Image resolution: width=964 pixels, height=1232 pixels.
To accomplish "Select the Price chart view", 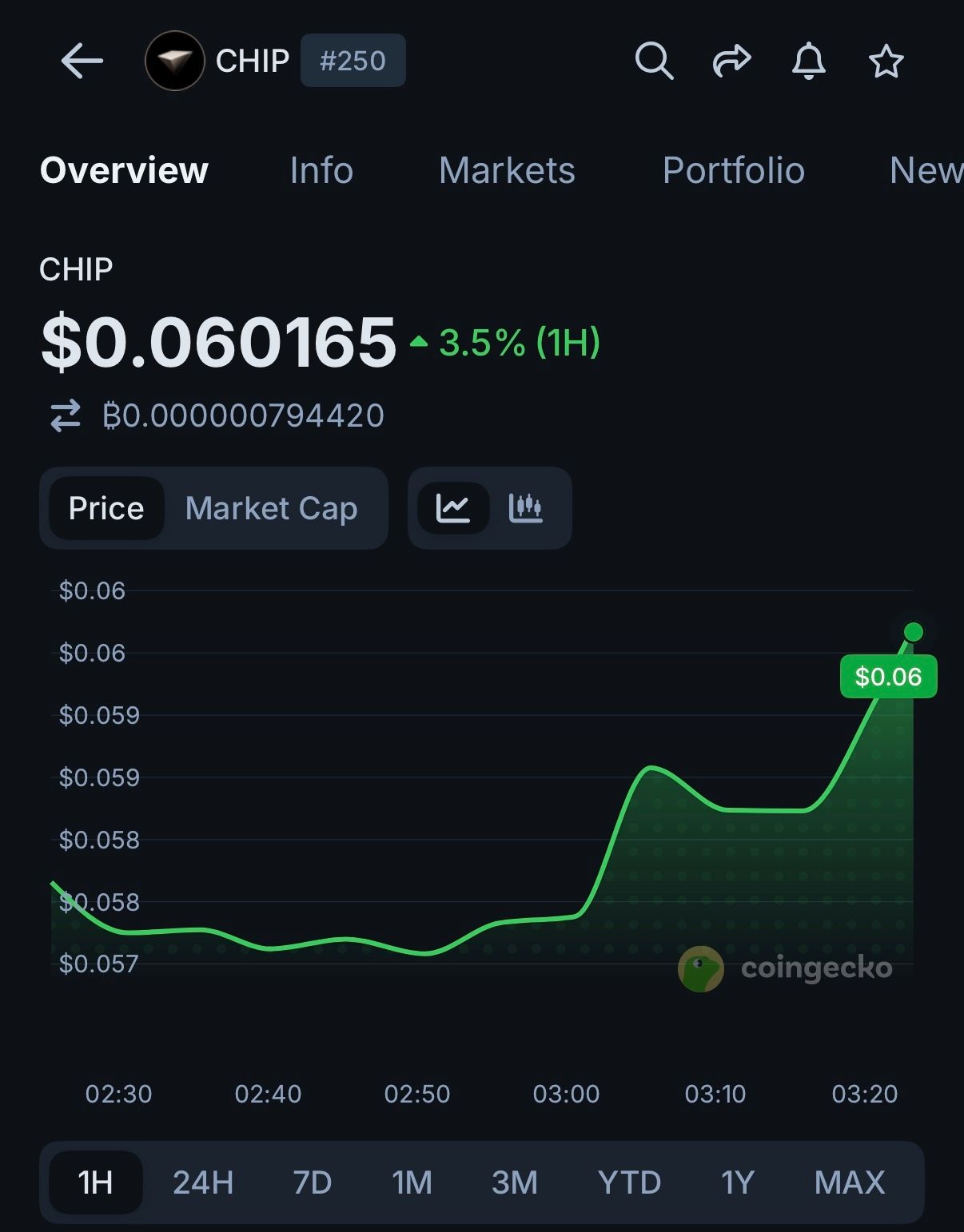I will point(106,508).
